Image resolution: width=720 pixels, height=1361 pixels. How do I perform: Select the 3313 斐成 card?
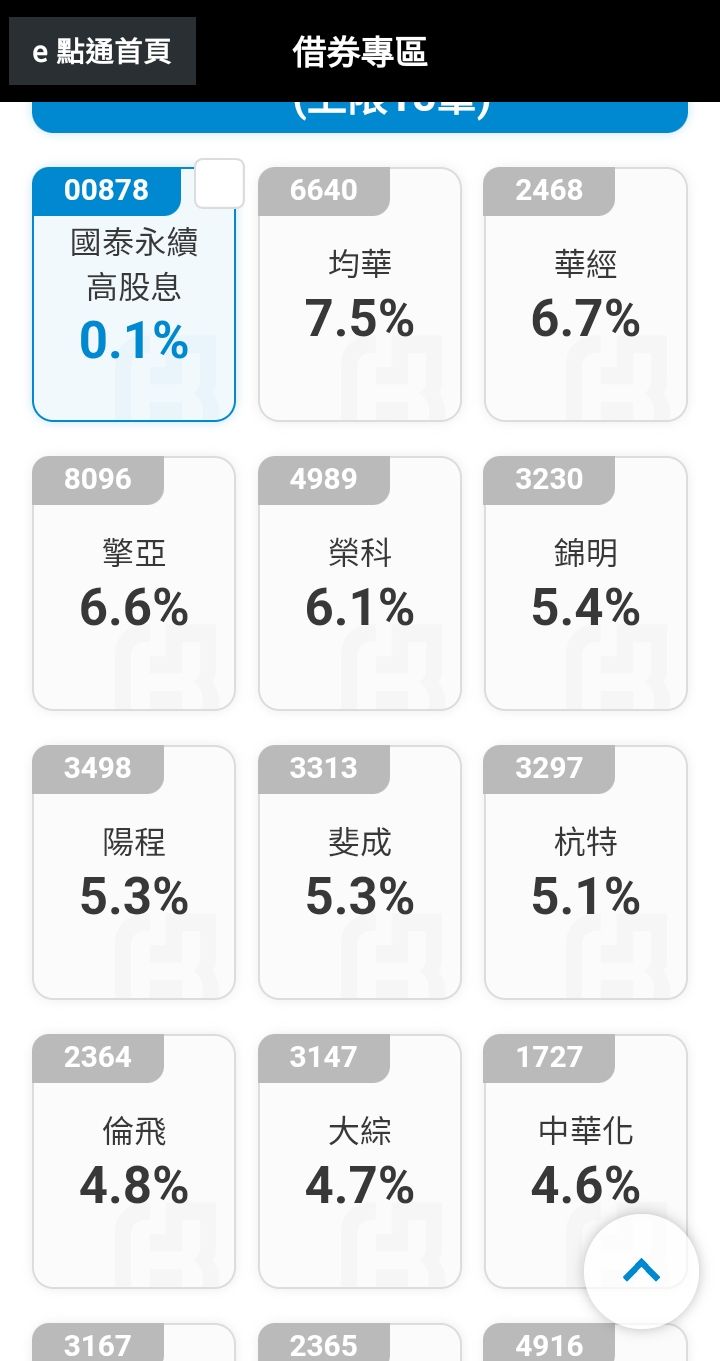(x=360, y=873)
